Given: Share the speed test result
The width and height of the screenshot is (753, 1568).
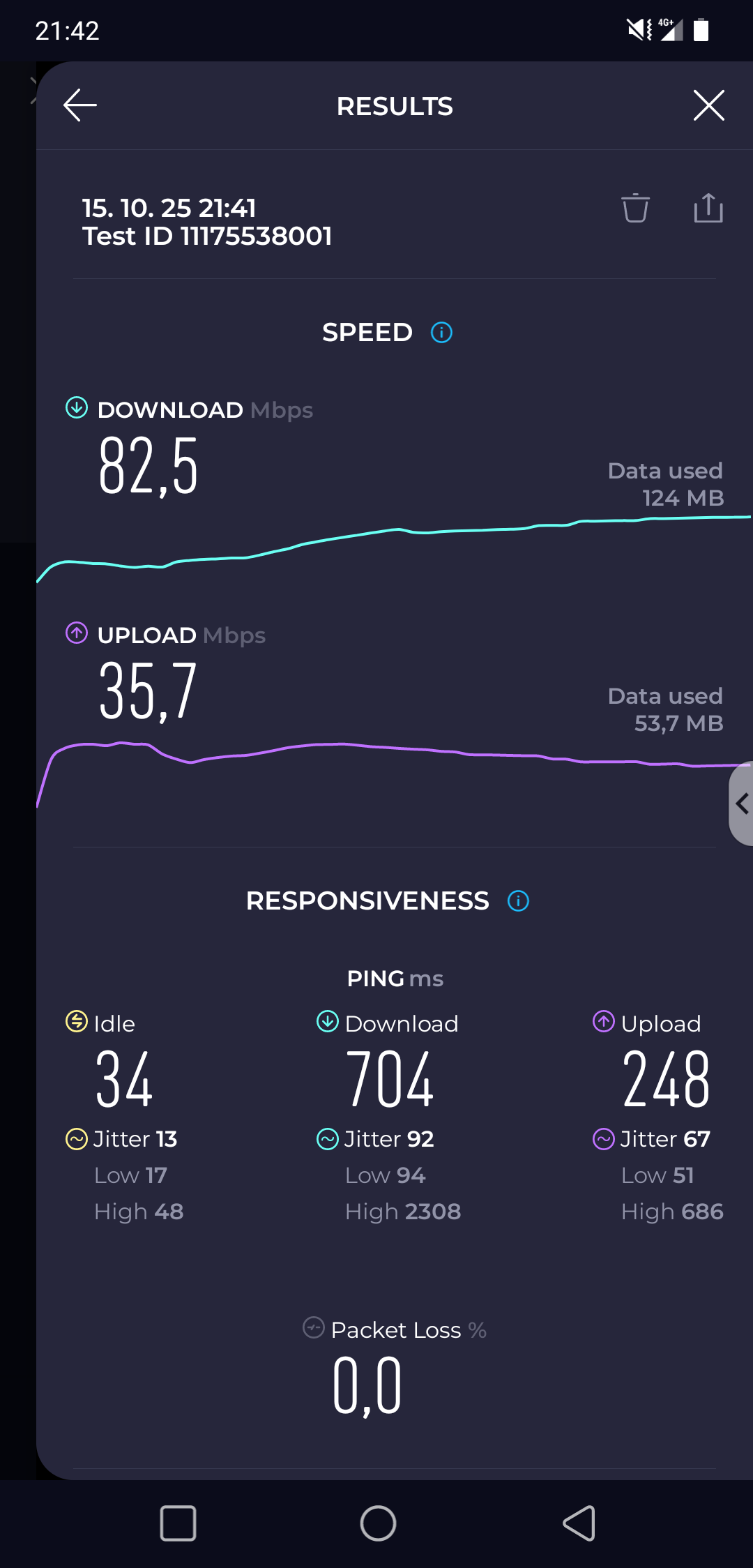Looking at the screenshot, I should [708, 208].
